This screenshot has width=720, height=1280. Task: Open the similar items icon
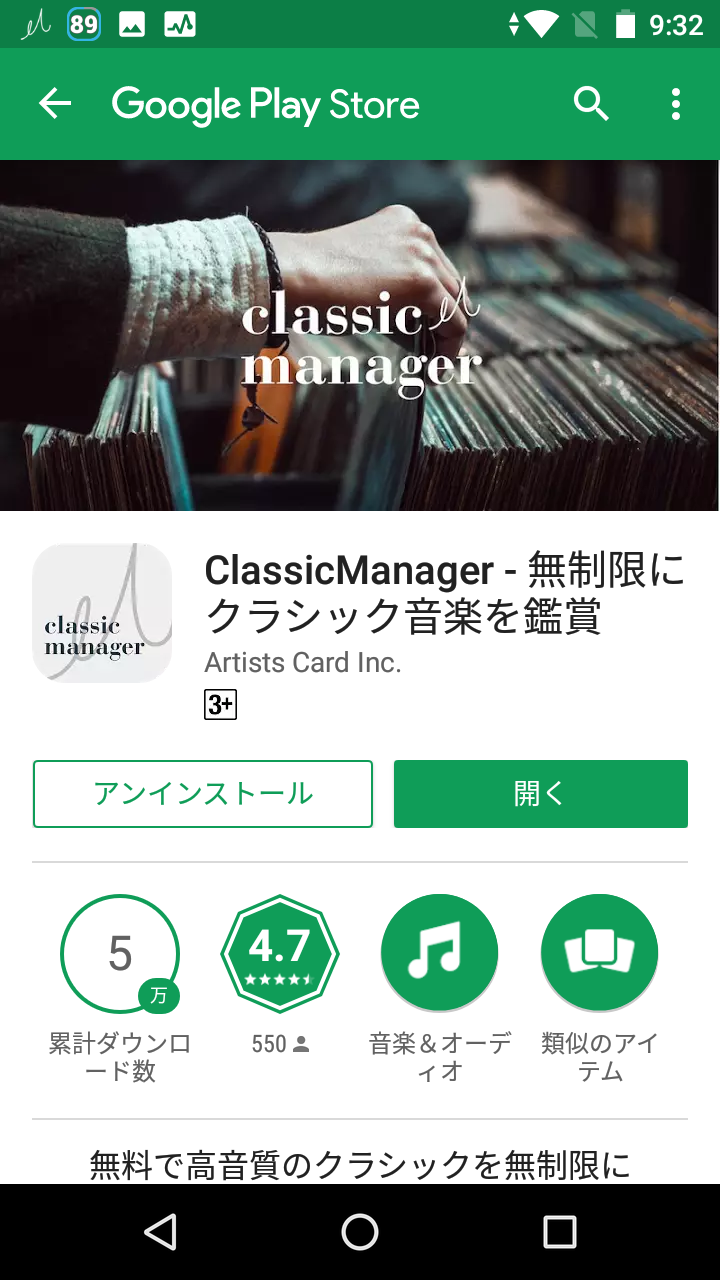pos(599,952)
